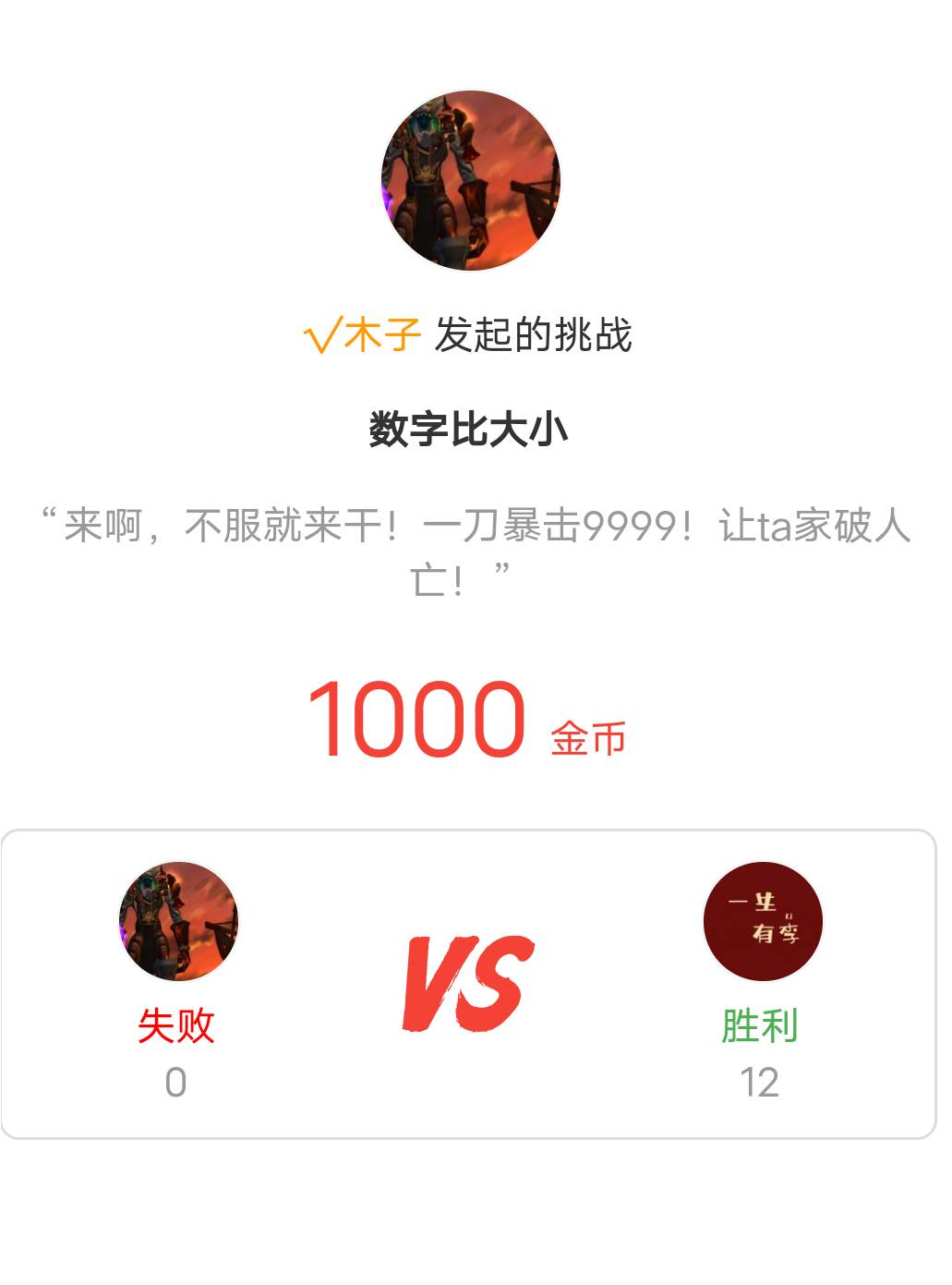Open the challenger's large profile avatar
952x1285 pixels.
click(471, 180)
